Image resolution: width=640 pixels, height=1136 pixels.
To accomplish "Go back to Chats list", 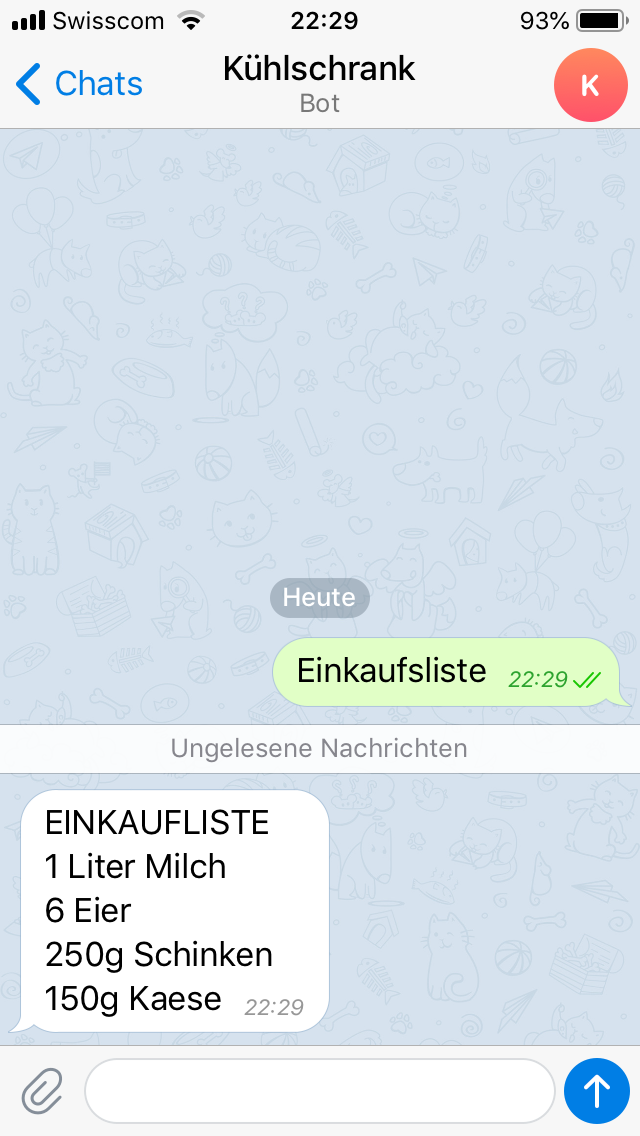I will point(80,84).
